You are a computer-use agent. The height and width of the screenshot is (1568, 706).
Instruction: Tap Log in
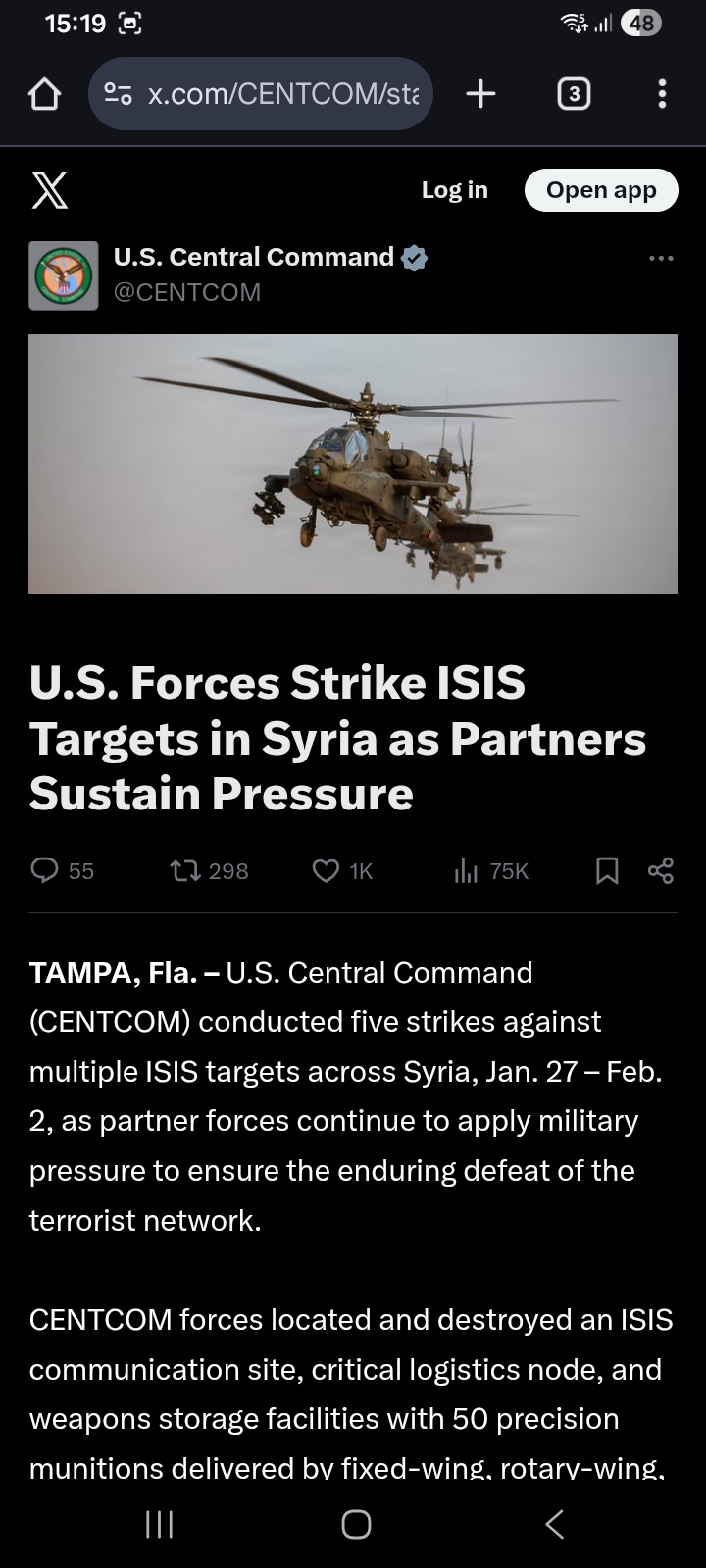tap(454, 190)
